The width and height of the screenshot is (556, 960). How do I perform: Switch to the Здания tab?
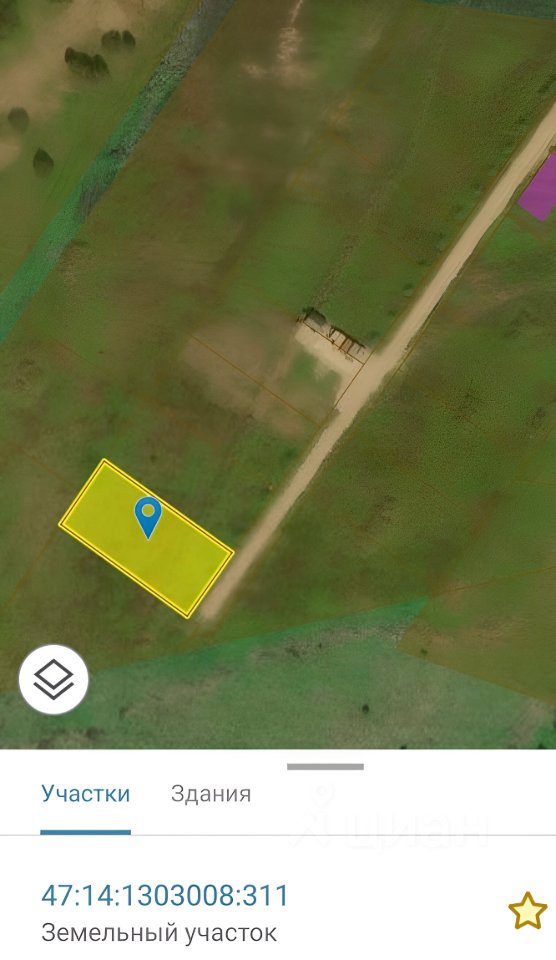211,793
